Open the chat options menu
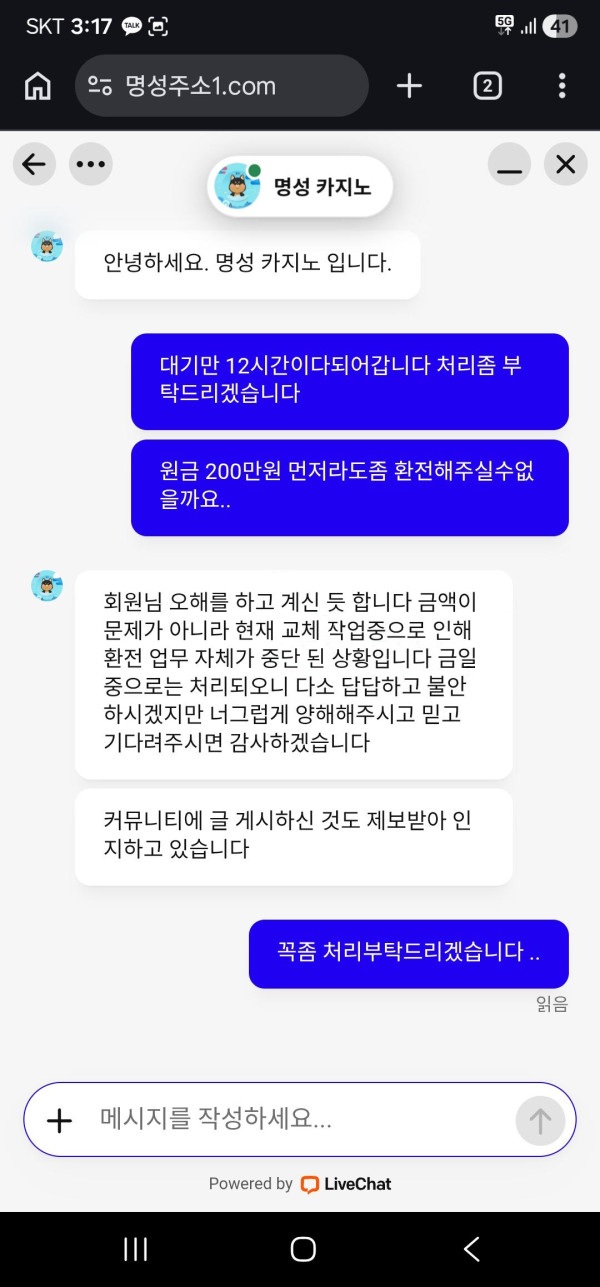This screenshot has height=1287, width=600. pyautogui.click(x=91, y=165)
